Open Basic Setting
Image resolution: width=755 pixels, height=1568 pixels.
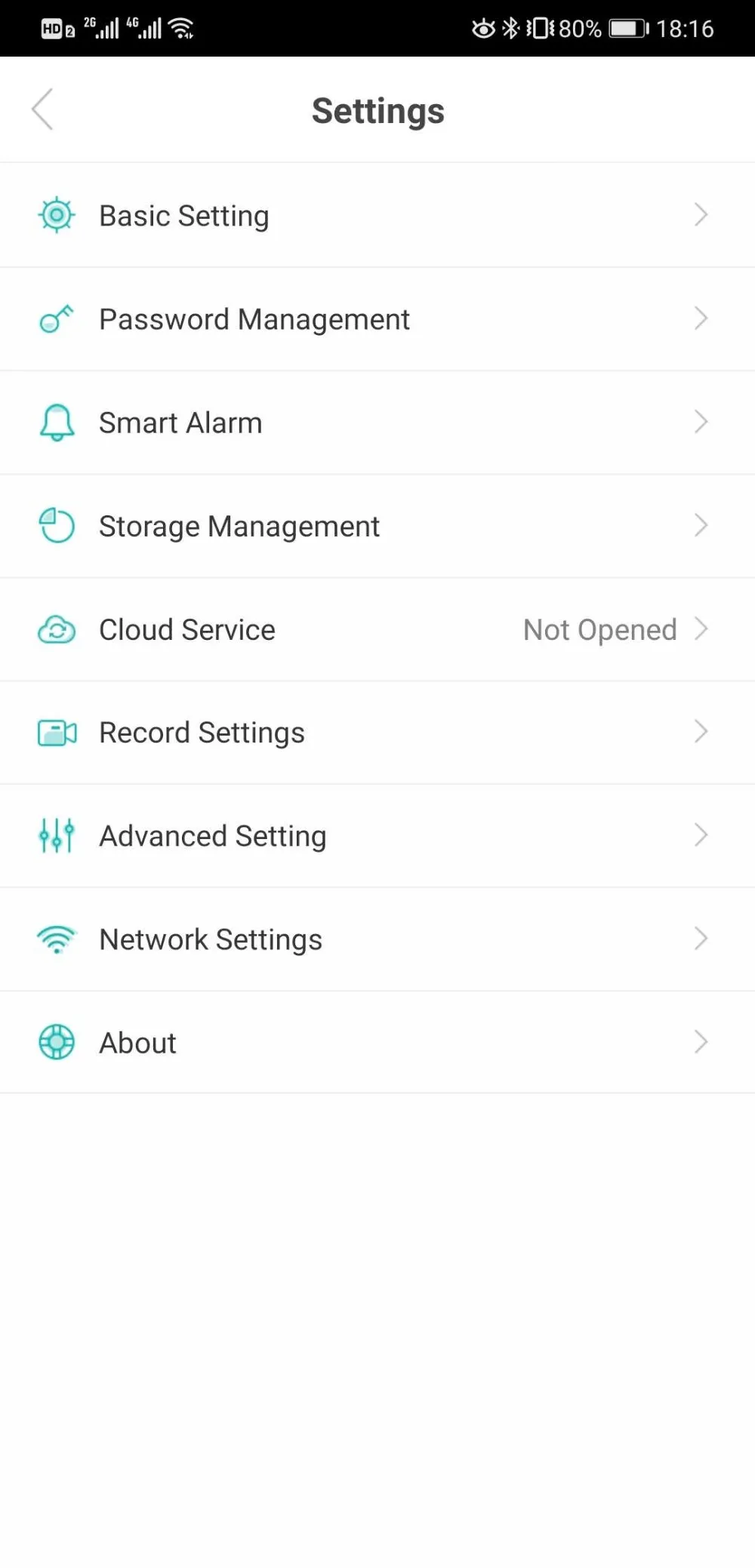[x=376, y=215]
